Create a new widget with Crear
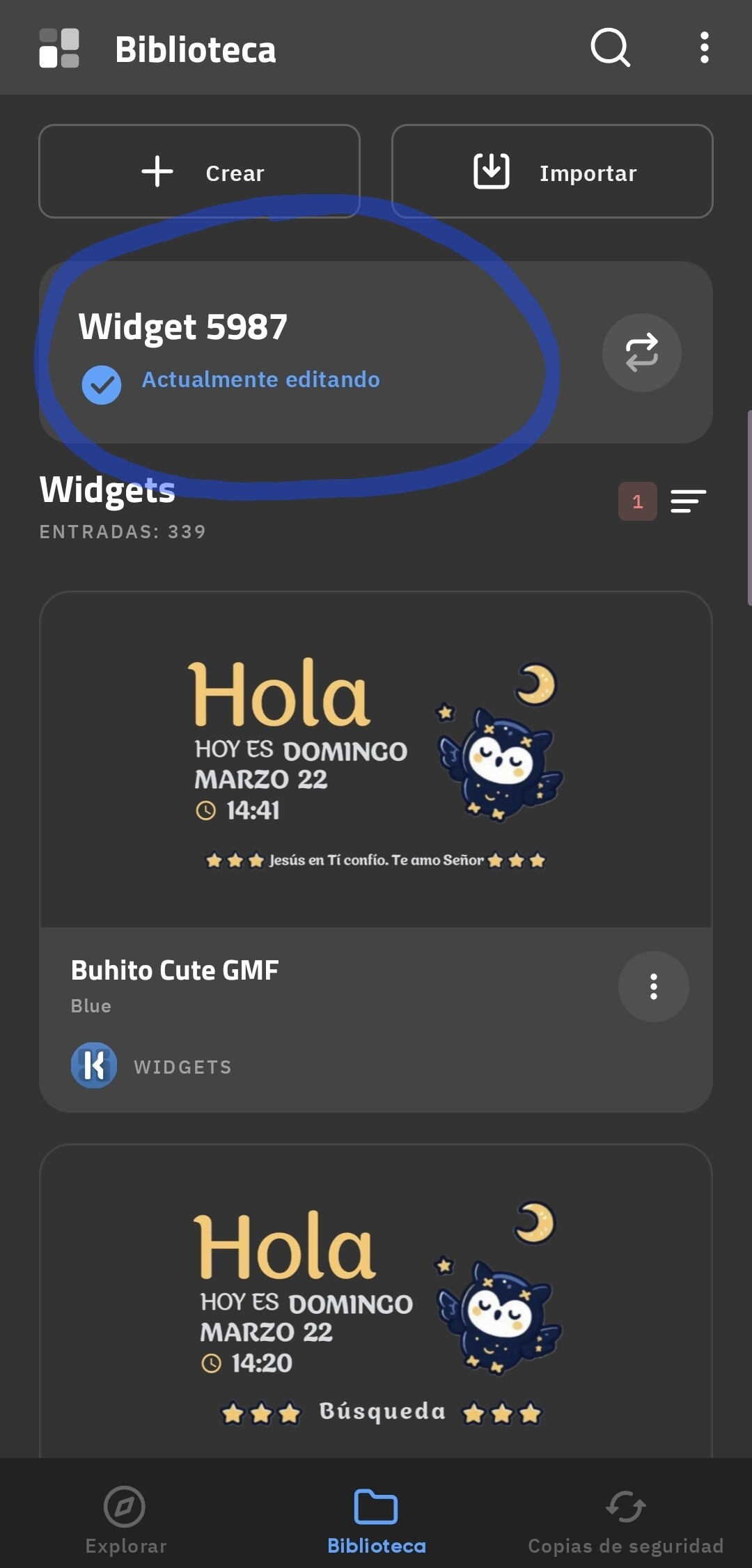The width and height of the screenshot is (752, 1568). point(199,172)
